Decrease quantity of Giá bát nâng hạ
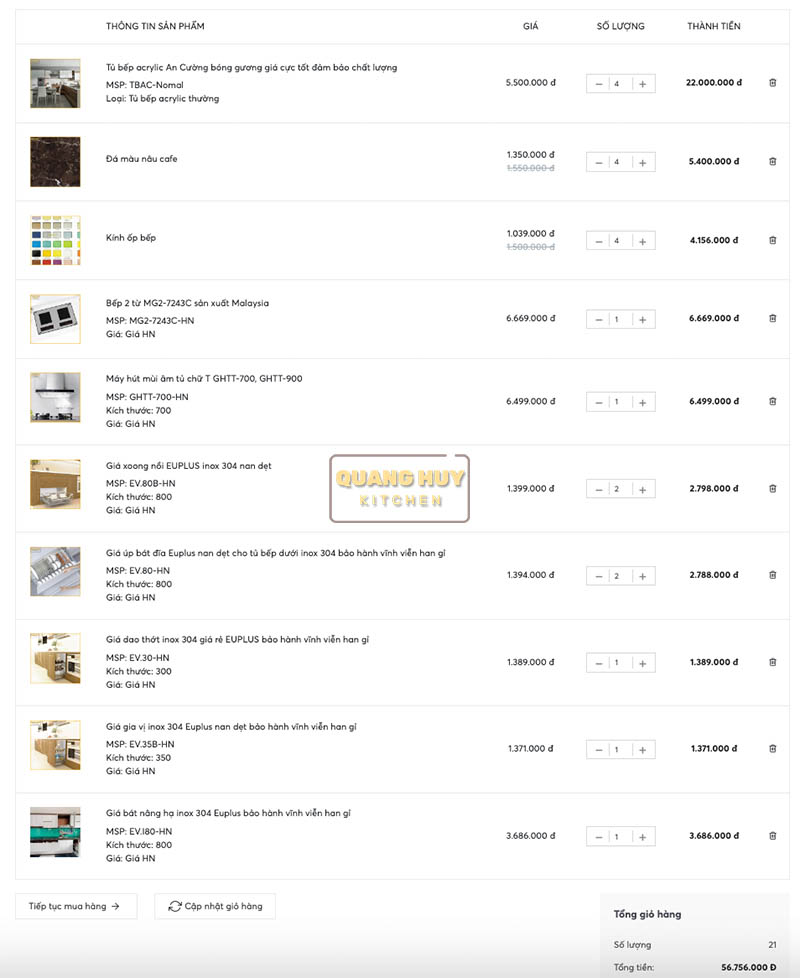800x978 pixels. (x=599, y=837)
